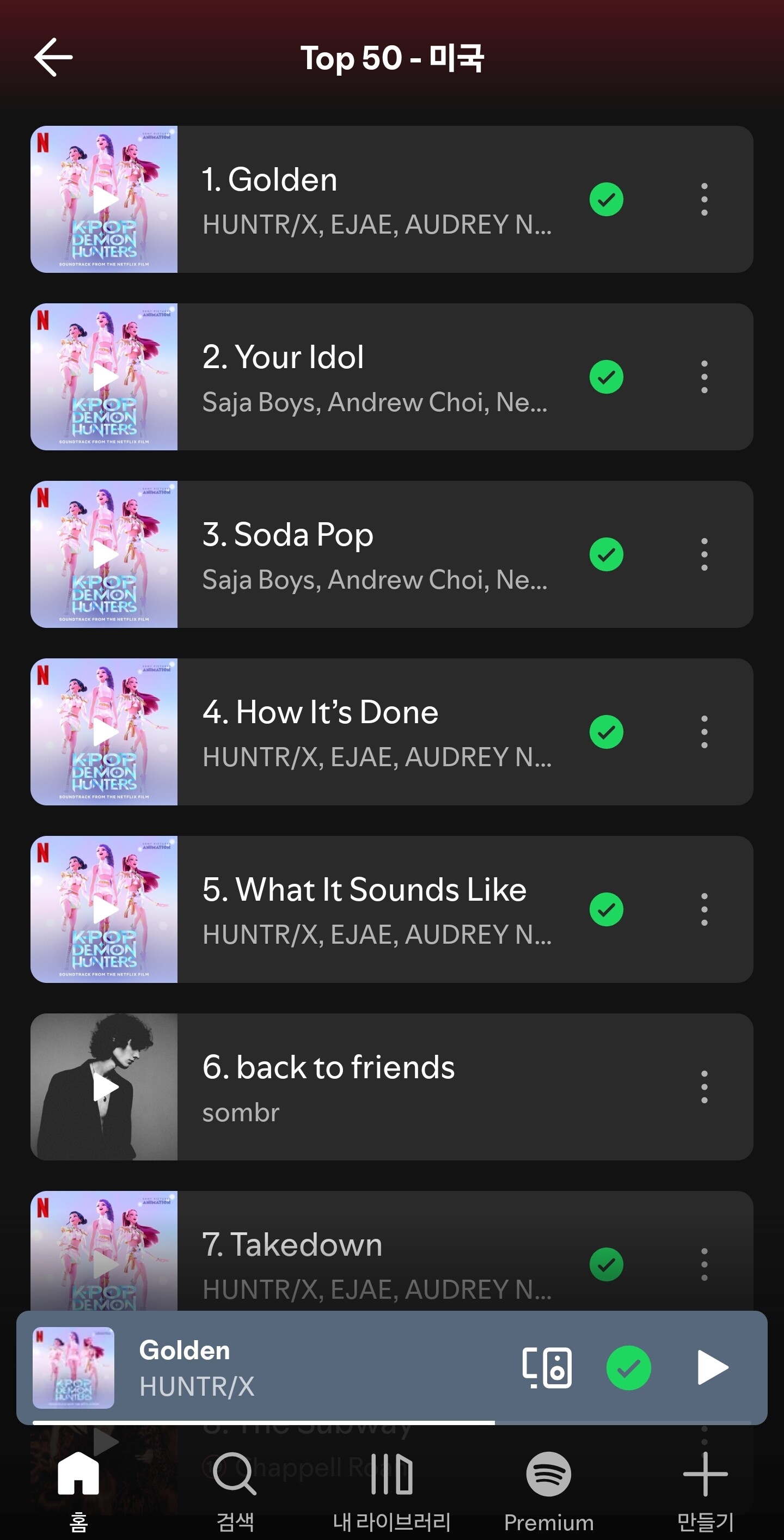Tap the Your Idol album cover
Viewport: 784px width, 1540px height.
pos(104,377)
